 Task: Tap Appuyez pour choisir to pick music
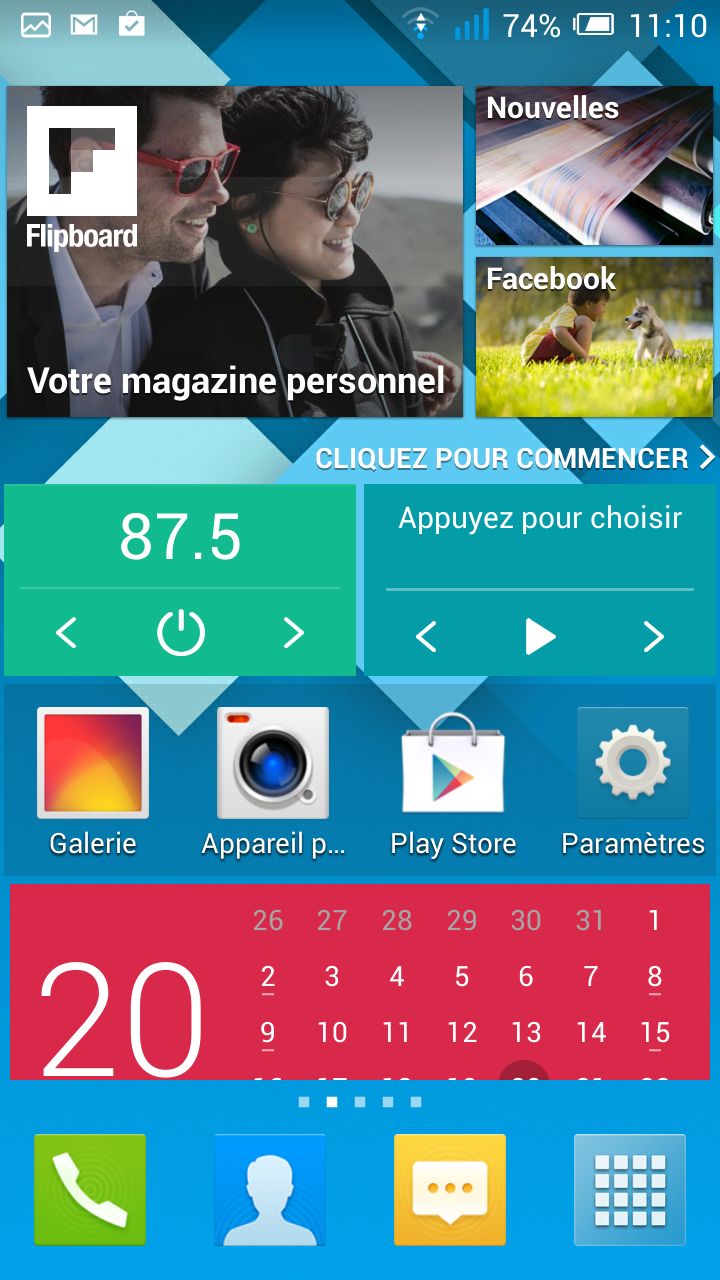click(x=540, y=519)
